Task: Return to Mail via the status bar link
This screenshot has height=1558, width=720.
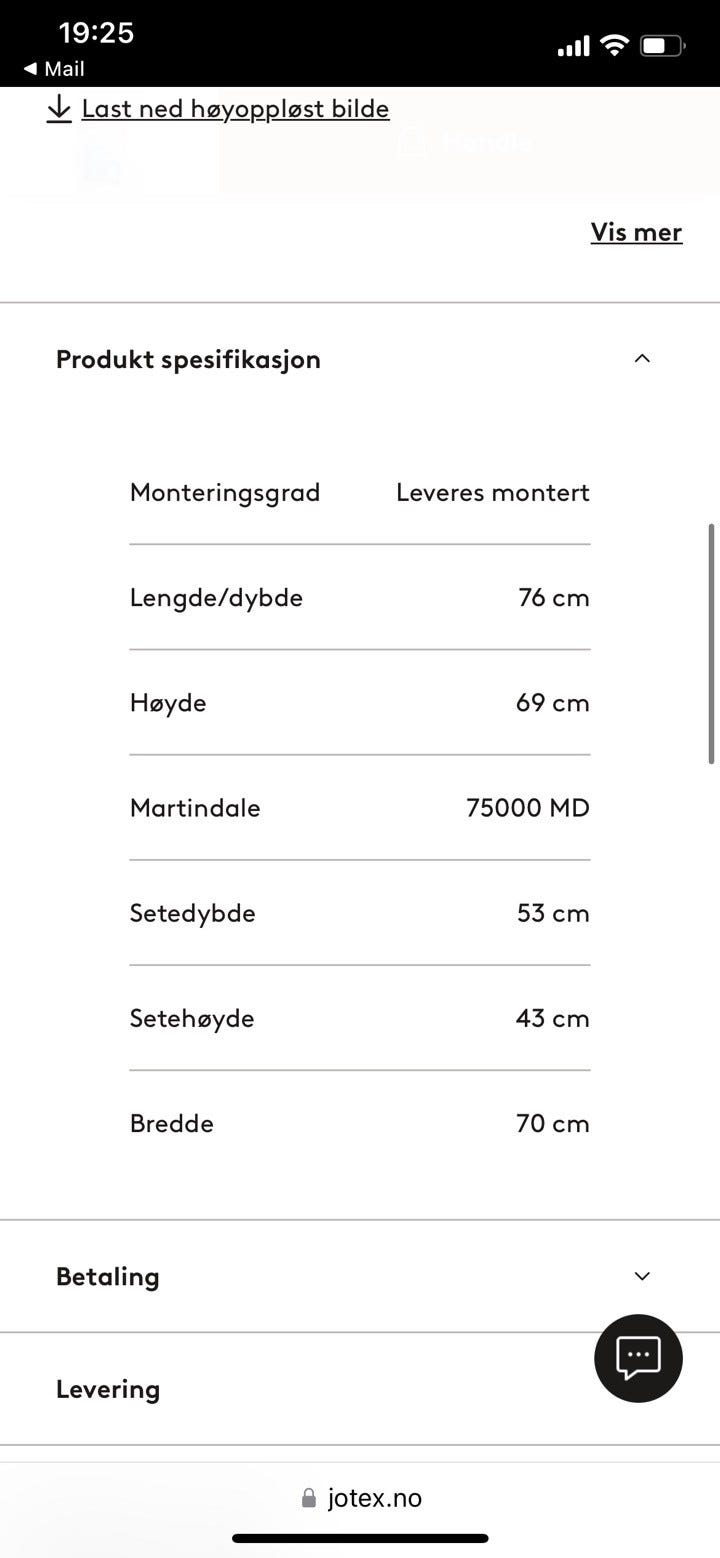Action: [50, 69]
